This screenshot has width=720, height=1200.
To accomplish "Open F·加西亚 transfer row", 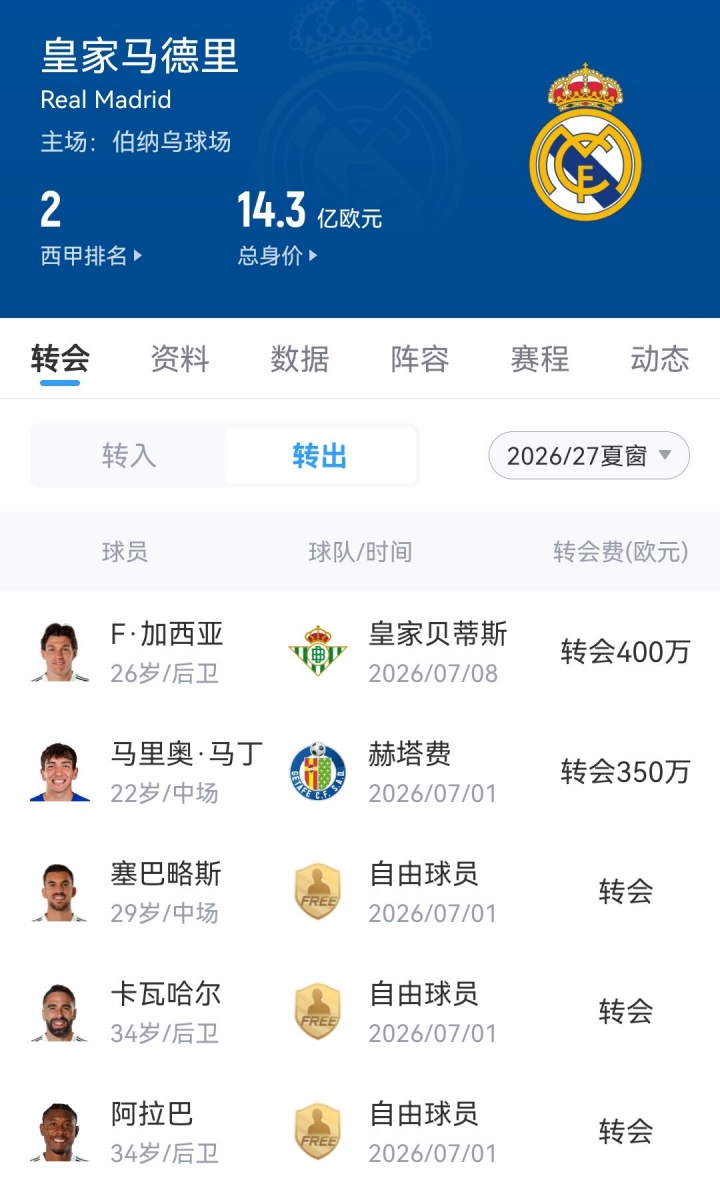I will 360,652.
